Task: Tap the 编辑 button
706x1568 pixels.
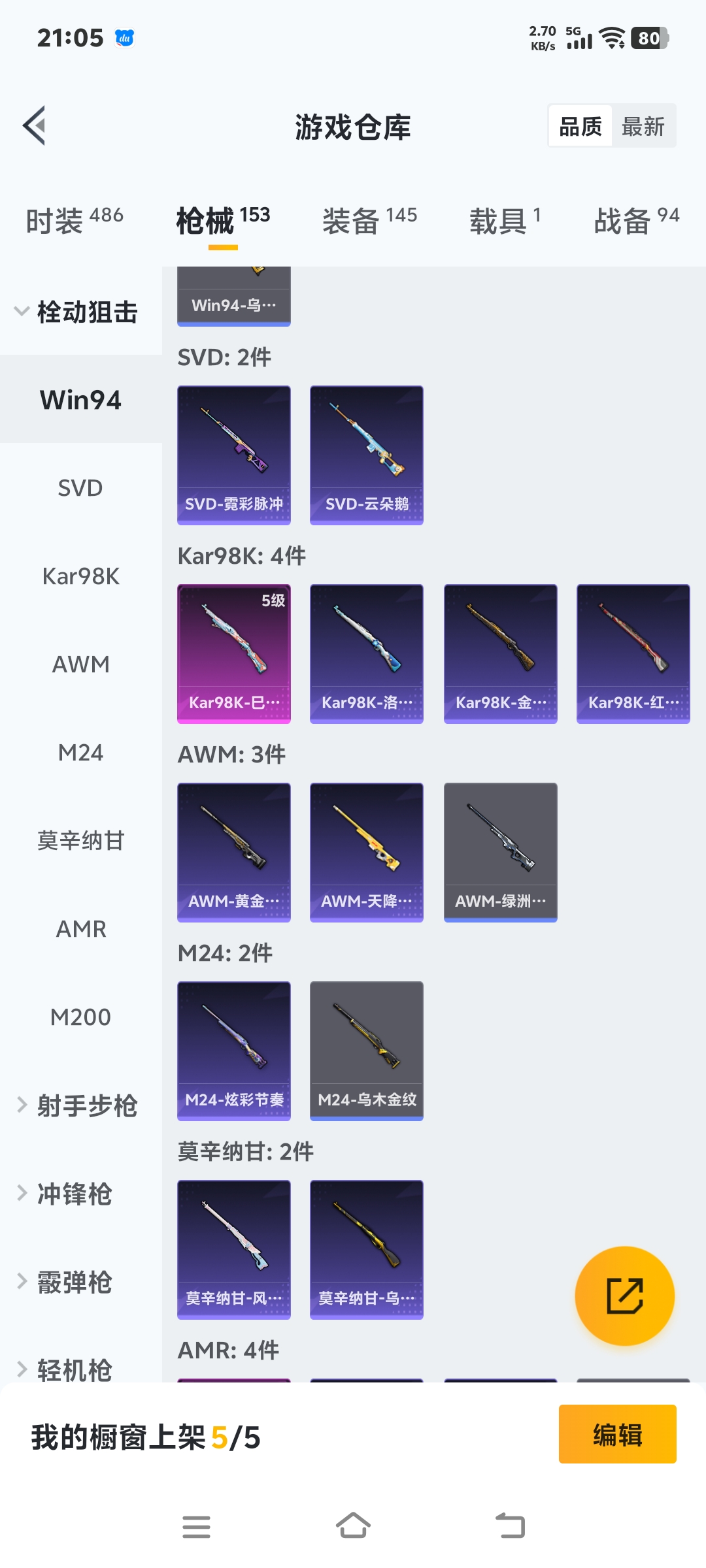Action: (617, 1434)
